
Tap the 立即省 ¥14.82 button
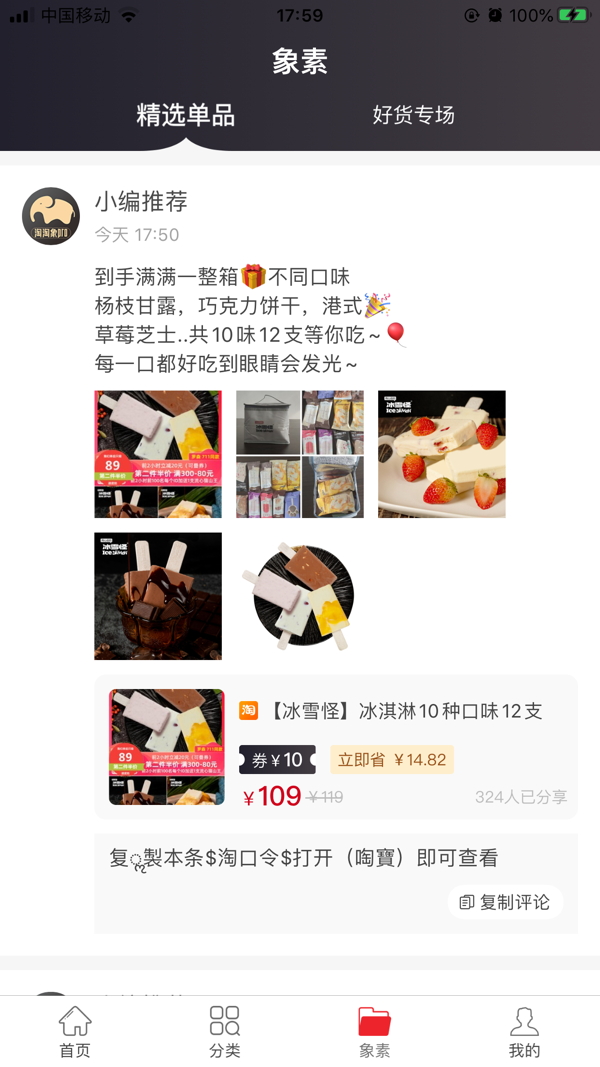tap(392, 760)
